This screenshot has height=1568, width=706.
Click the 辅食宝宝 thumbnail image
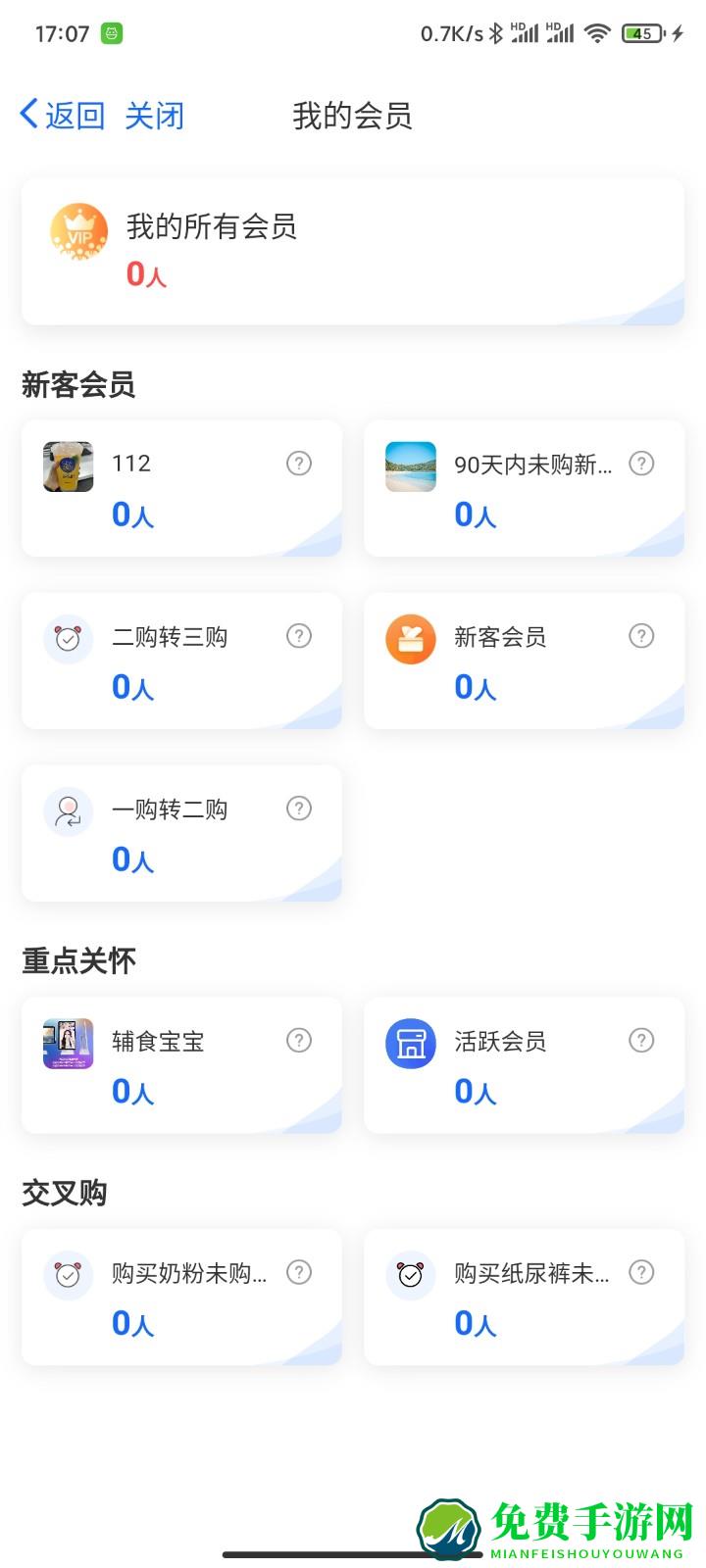tap(68, 1043)
